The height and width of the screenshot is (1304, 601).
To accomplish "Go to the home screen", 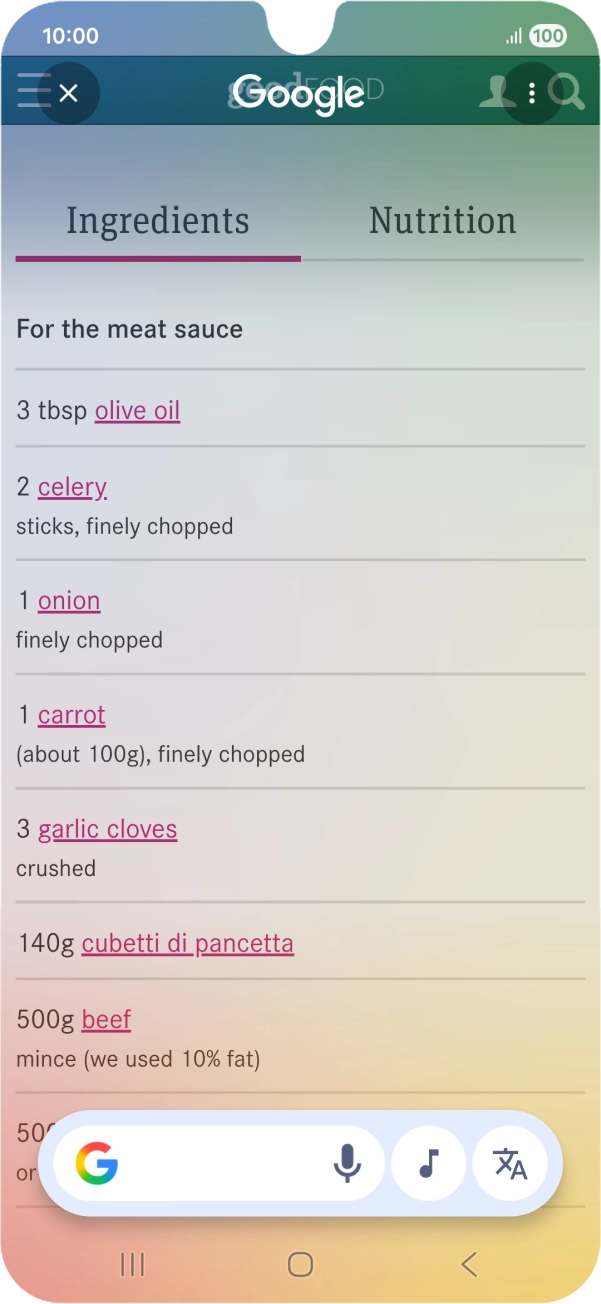I will 300,1265.
